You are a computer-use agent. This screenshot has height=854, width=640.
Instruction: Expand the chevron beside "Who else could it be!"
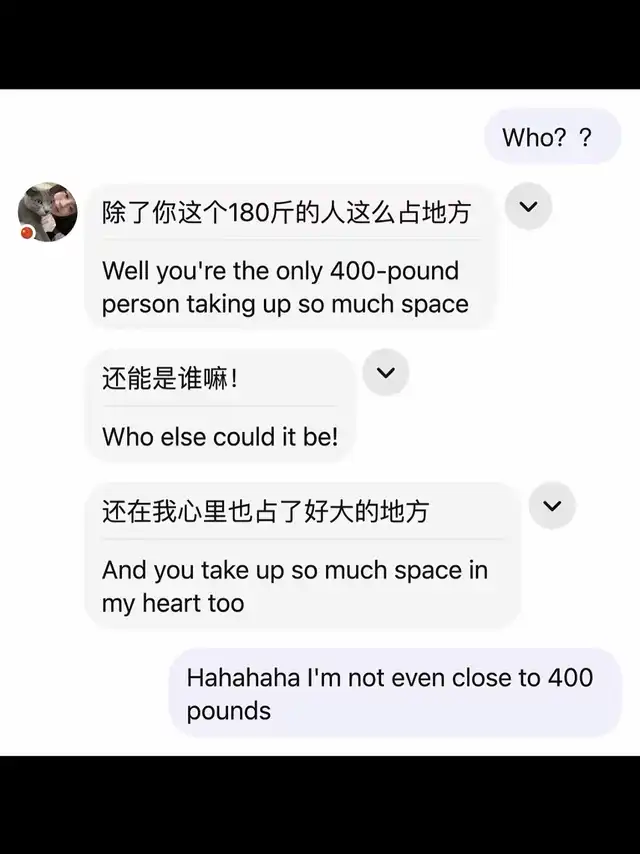pos(386,373)
